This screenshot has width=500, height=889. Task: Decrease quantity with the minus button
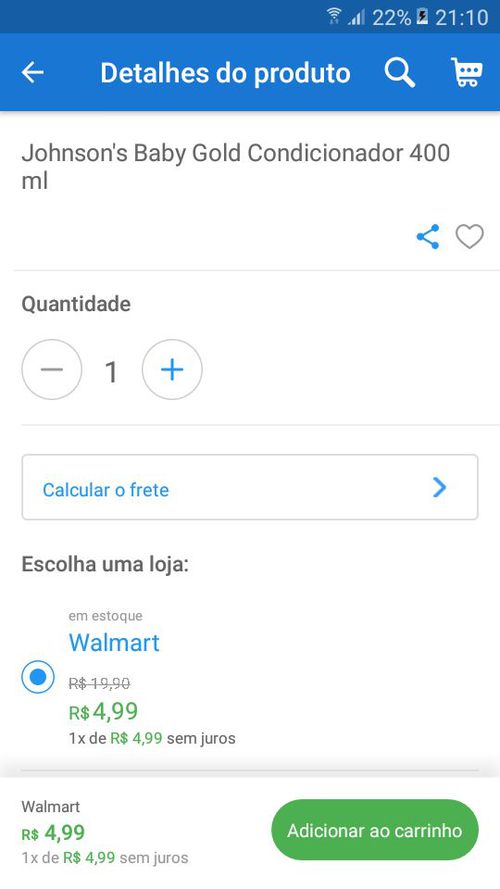coord(52,370)
